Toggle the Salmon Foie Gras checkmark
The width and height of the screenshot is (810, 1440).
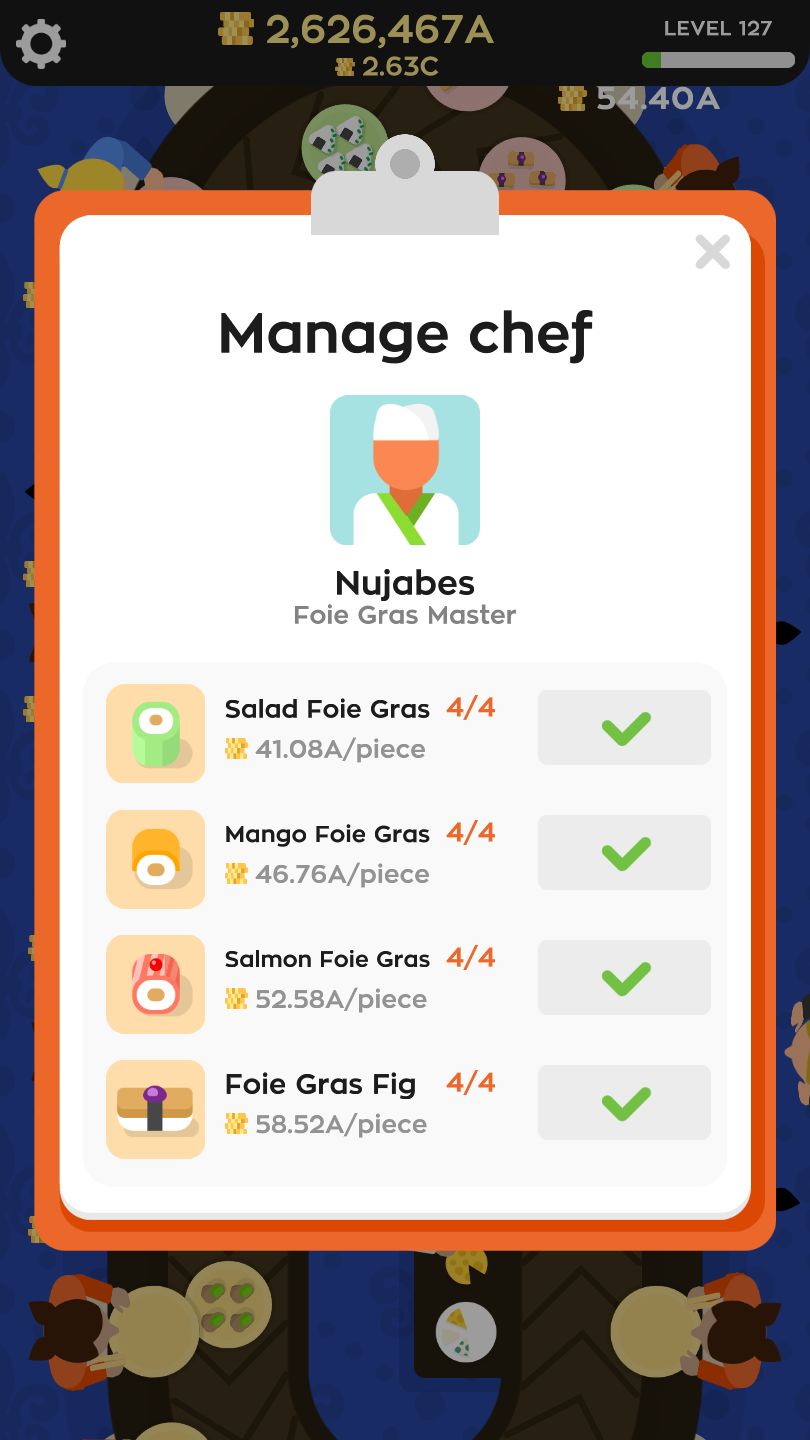(623, 977)
